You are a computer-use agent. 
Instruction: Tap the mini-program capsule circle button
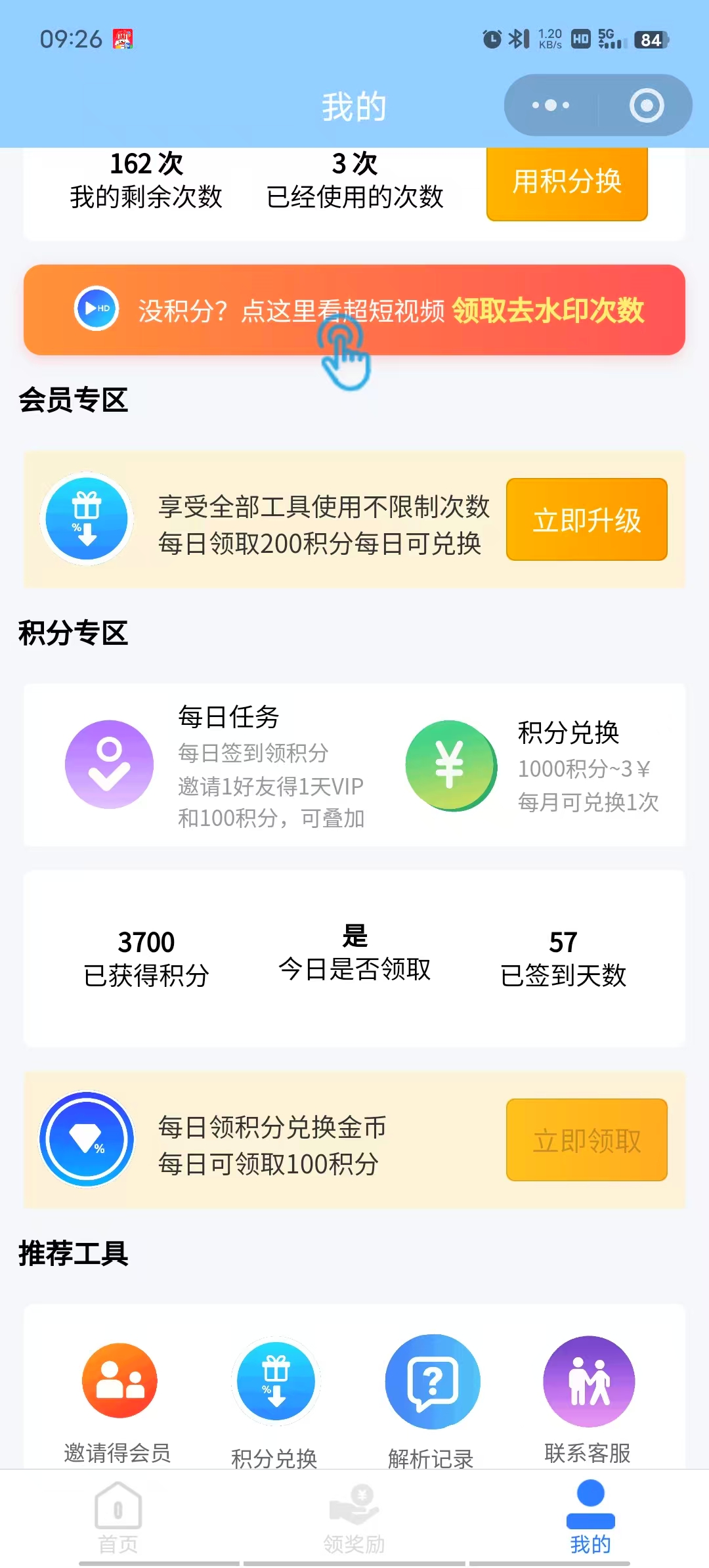coord(646,104)
